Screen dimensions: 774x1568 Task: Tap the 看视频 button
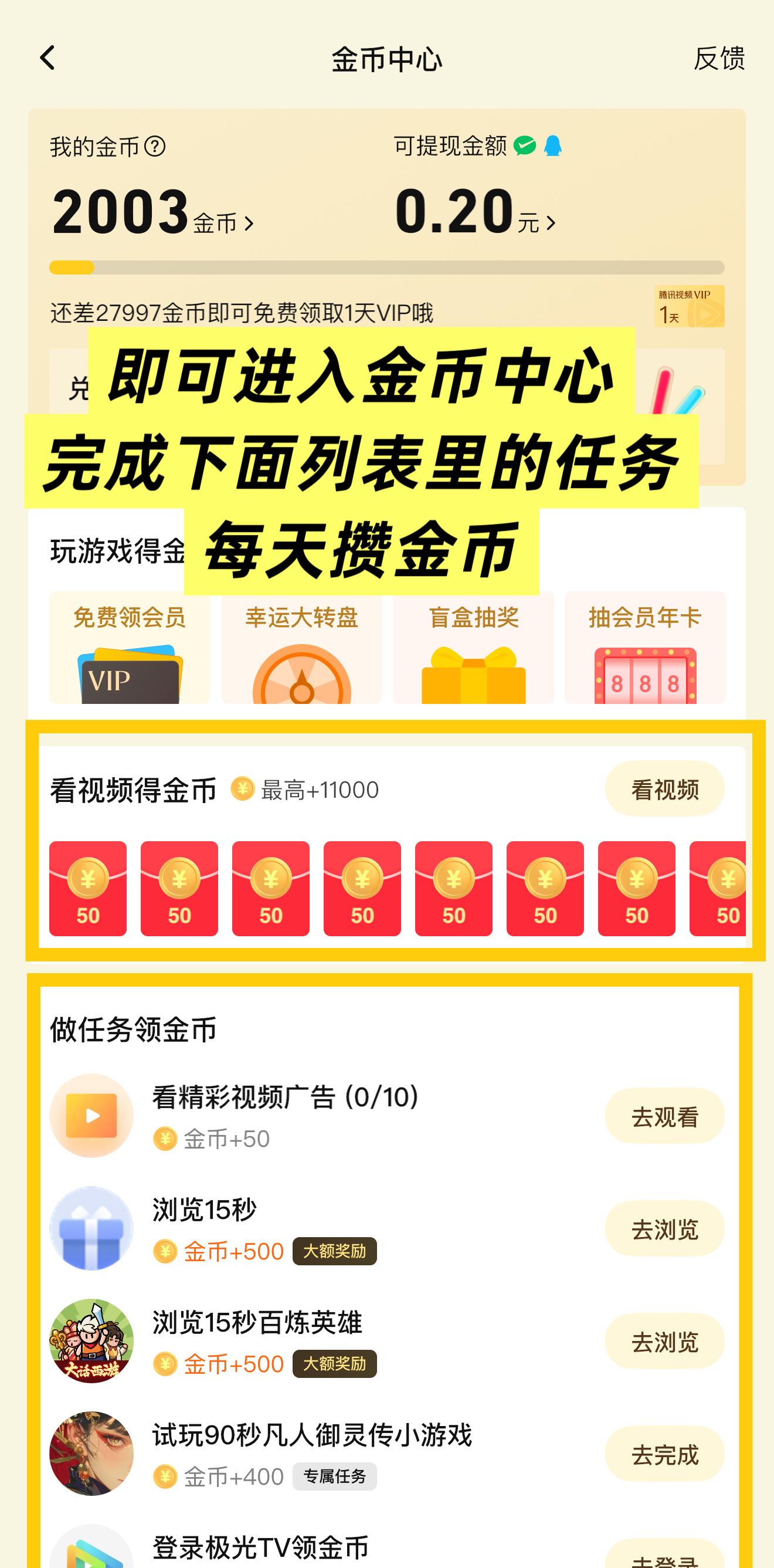(664, 789)
